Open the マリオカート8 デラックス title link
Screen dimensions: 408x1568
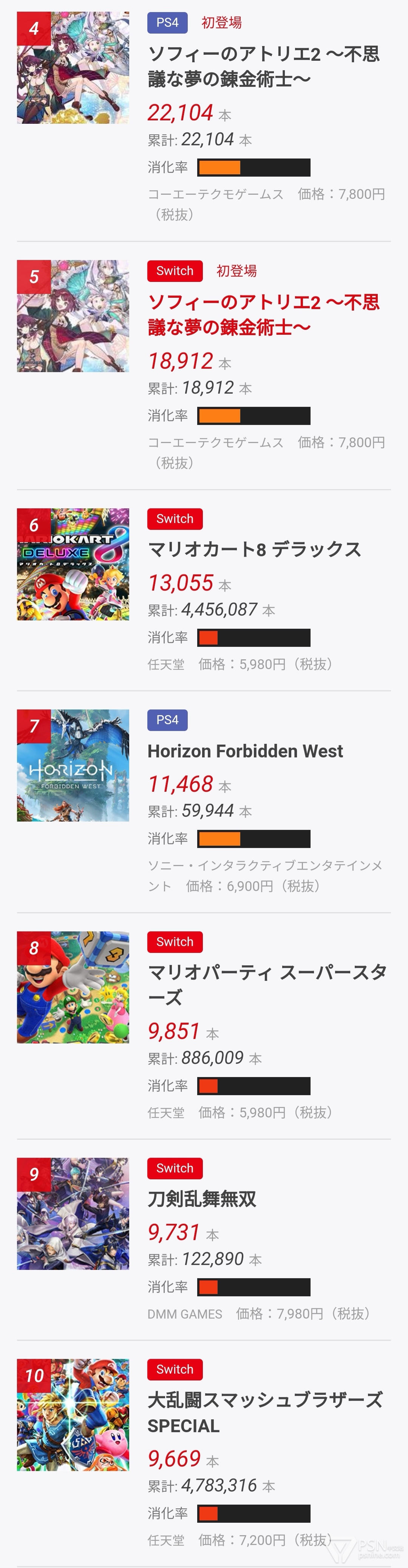(x=255, y=549)
